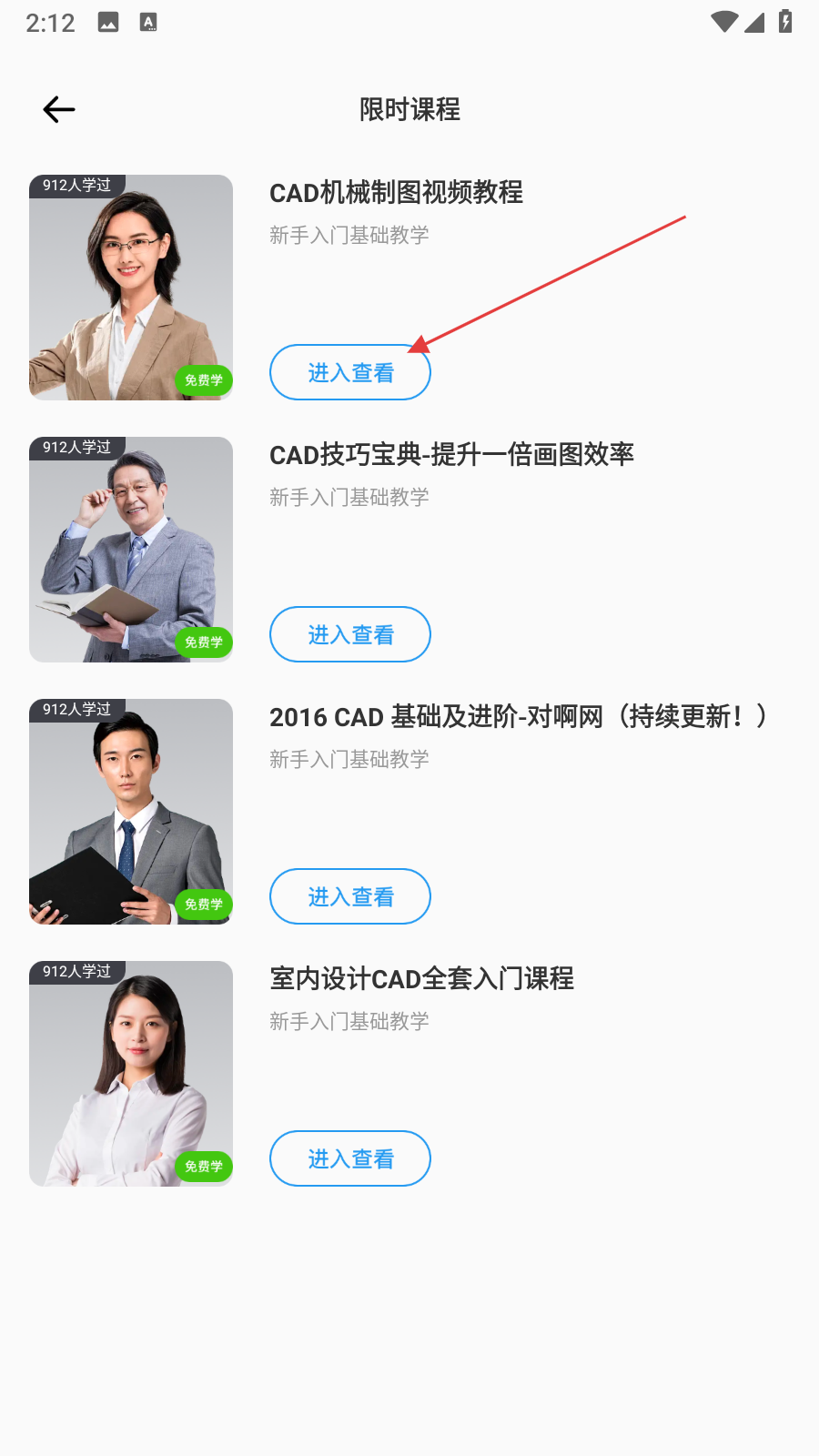Open 室内设计CAD全套入门课程 course thumbnail
The image size is (819, 1456).
(x=131, y=1074)
